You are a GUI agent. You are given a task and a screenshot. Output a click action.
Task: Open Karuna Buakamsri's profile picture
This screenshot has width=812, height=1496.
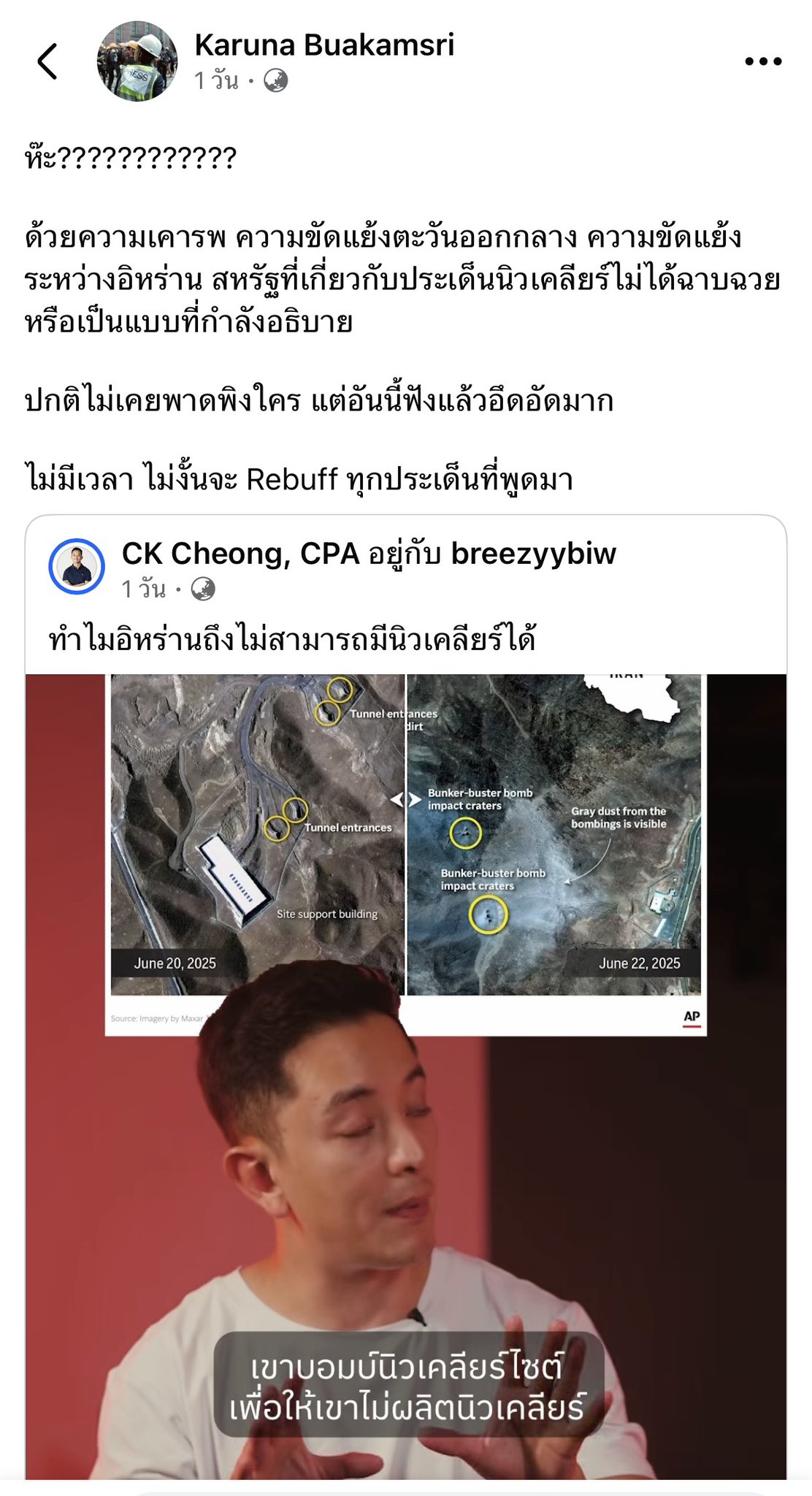tap(137, 61)
